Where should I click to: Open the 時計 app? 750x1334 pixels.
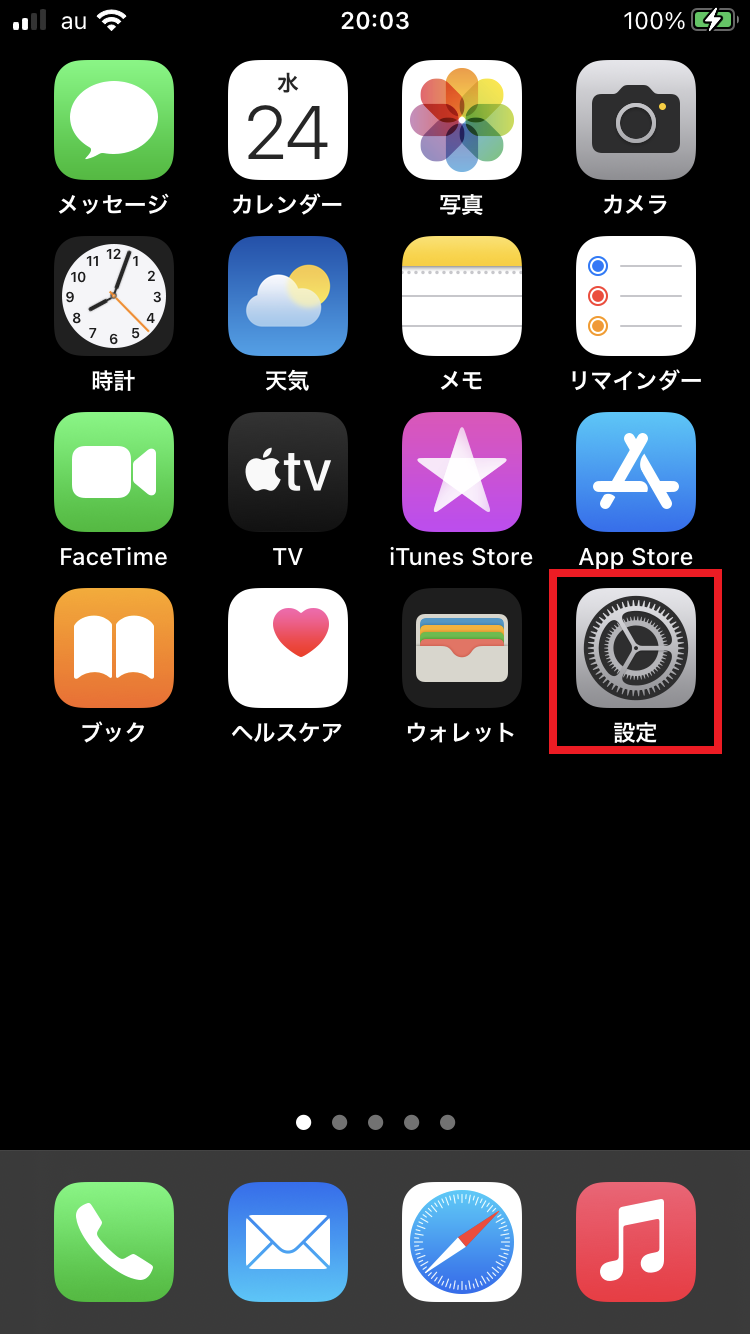point(114,296)
